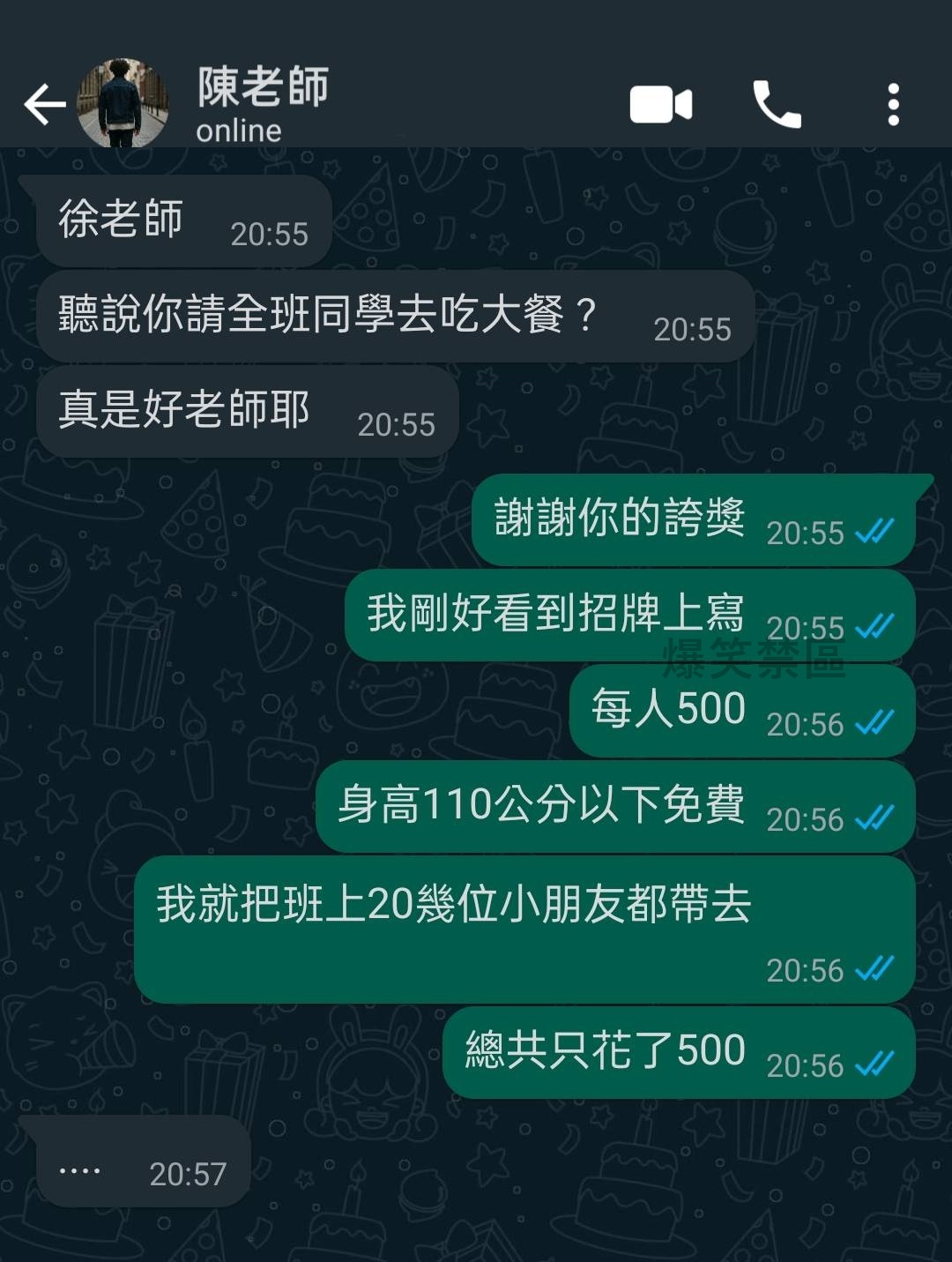Open the three-dot overflow menu

(x=893, y=105)
